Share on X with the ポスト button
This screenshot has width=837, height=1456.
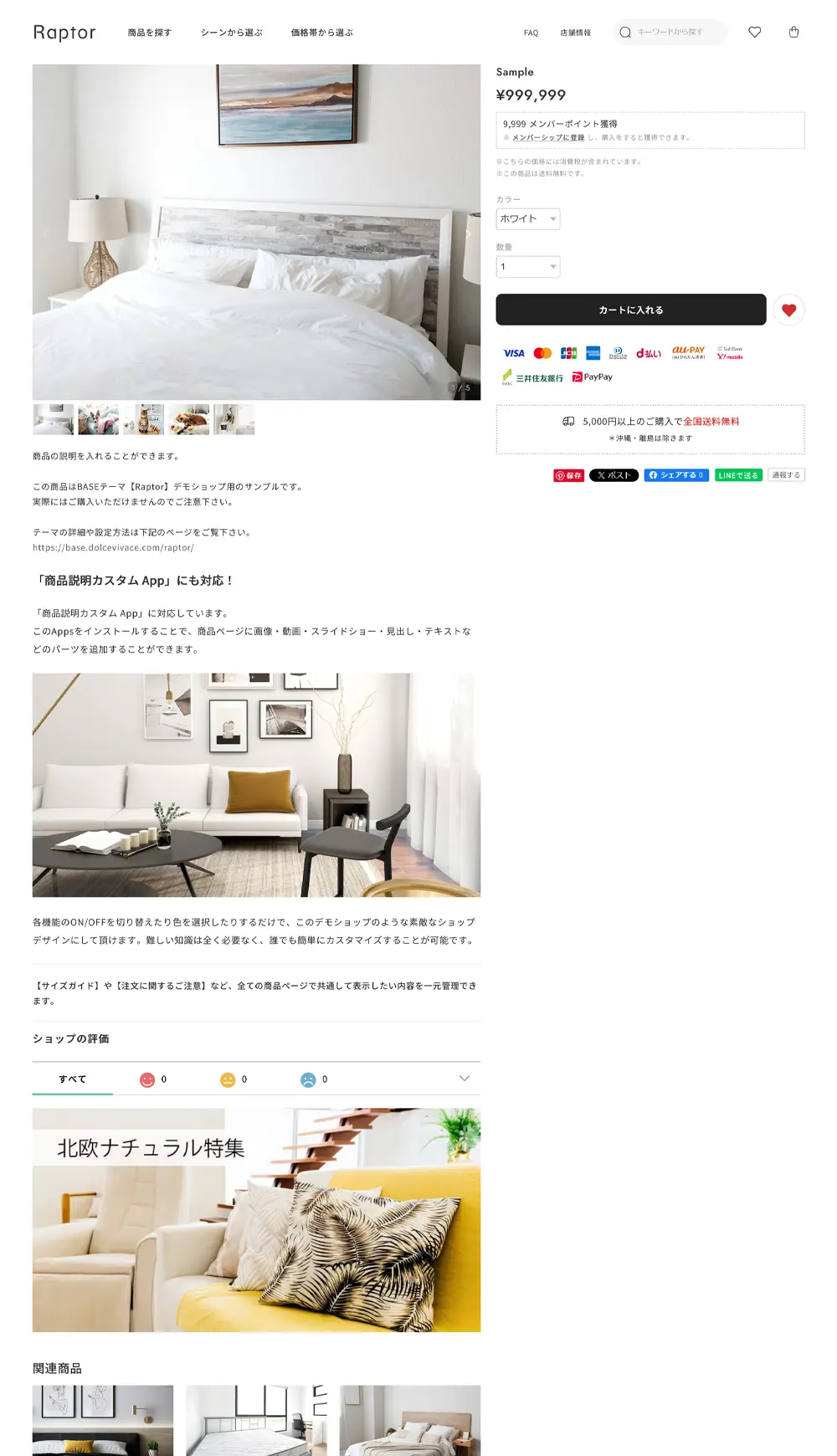(614, 475)
